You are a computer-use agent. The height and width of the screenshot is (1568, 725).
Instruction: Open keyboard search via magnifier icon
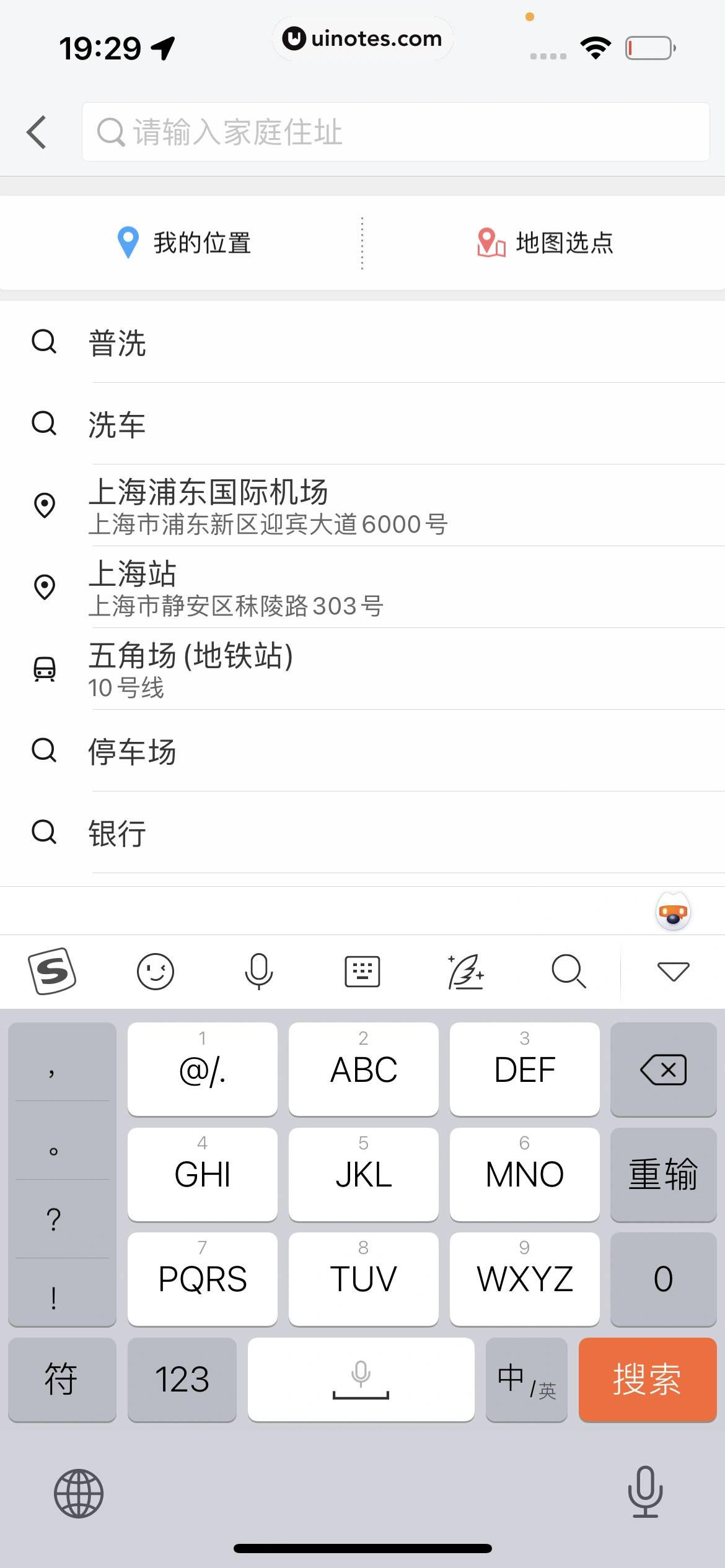[x=569, y=971]
